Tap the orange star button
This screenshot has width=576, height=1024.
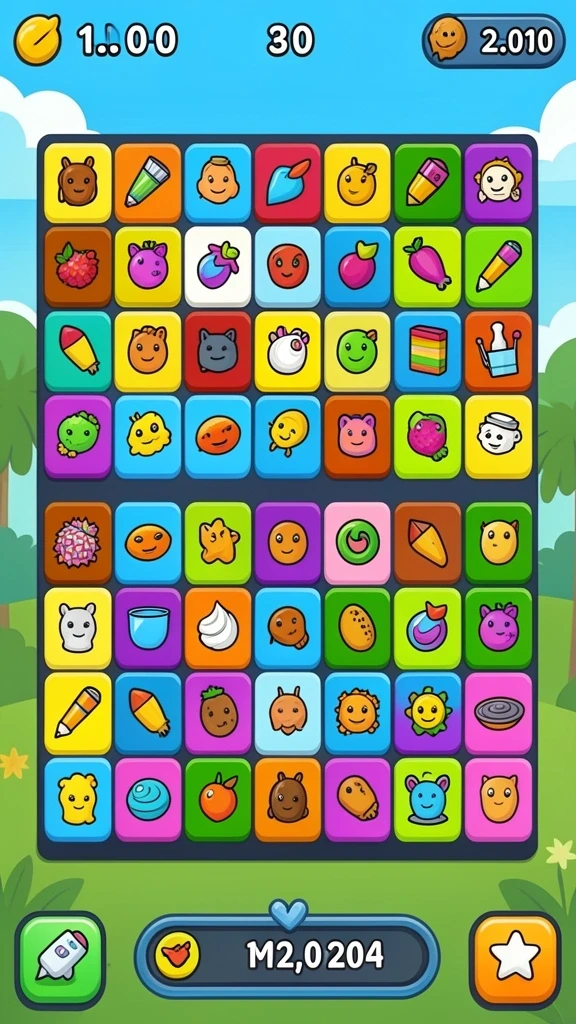click(x=515, y=960)
